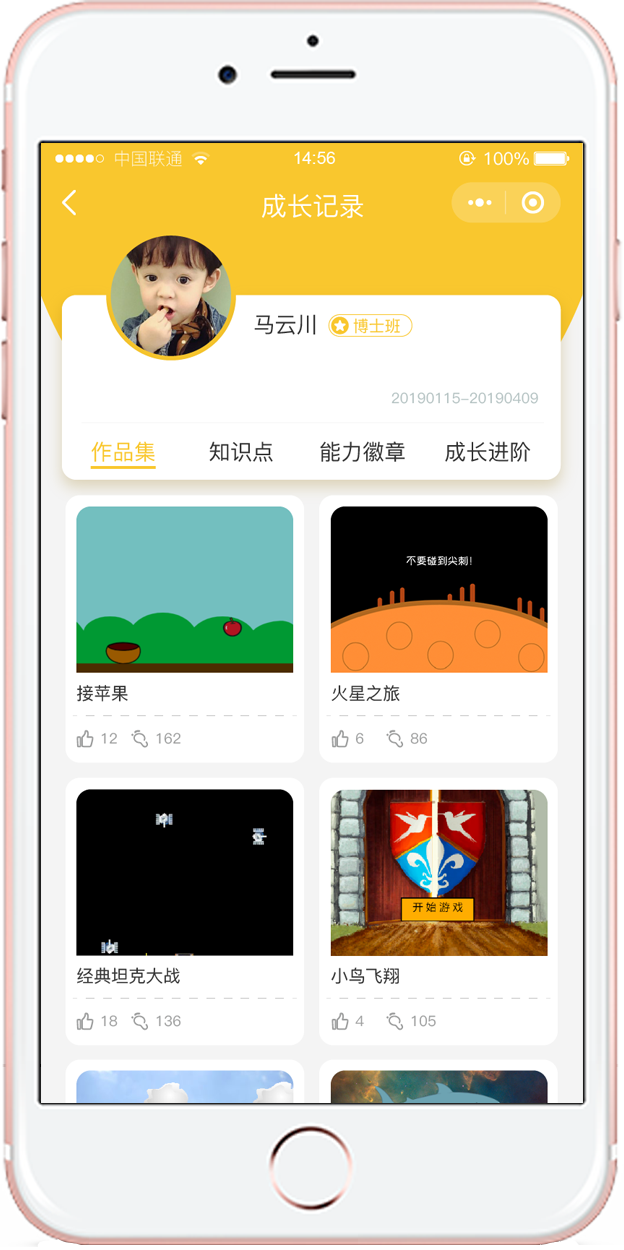Screen dimensions: 624x1250
Task: Switch to the 知识点 tab
Action: click(x=241, y=452)
